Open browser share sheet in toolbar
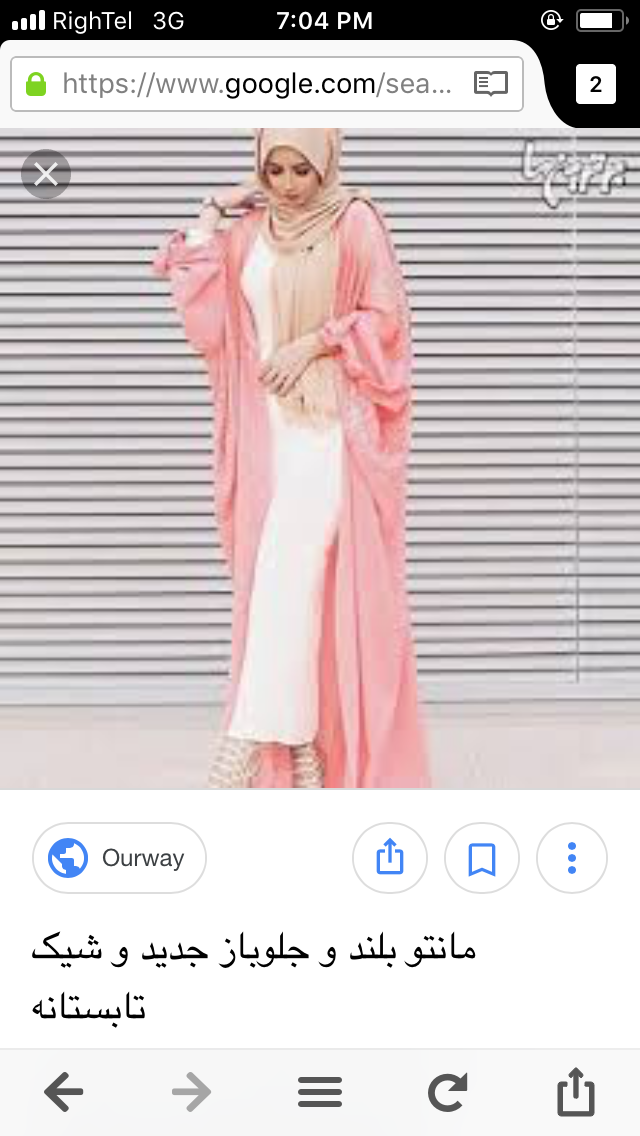Viewport: 640px width, 1136px height. pyautogui.click(x=576, y=1092)
